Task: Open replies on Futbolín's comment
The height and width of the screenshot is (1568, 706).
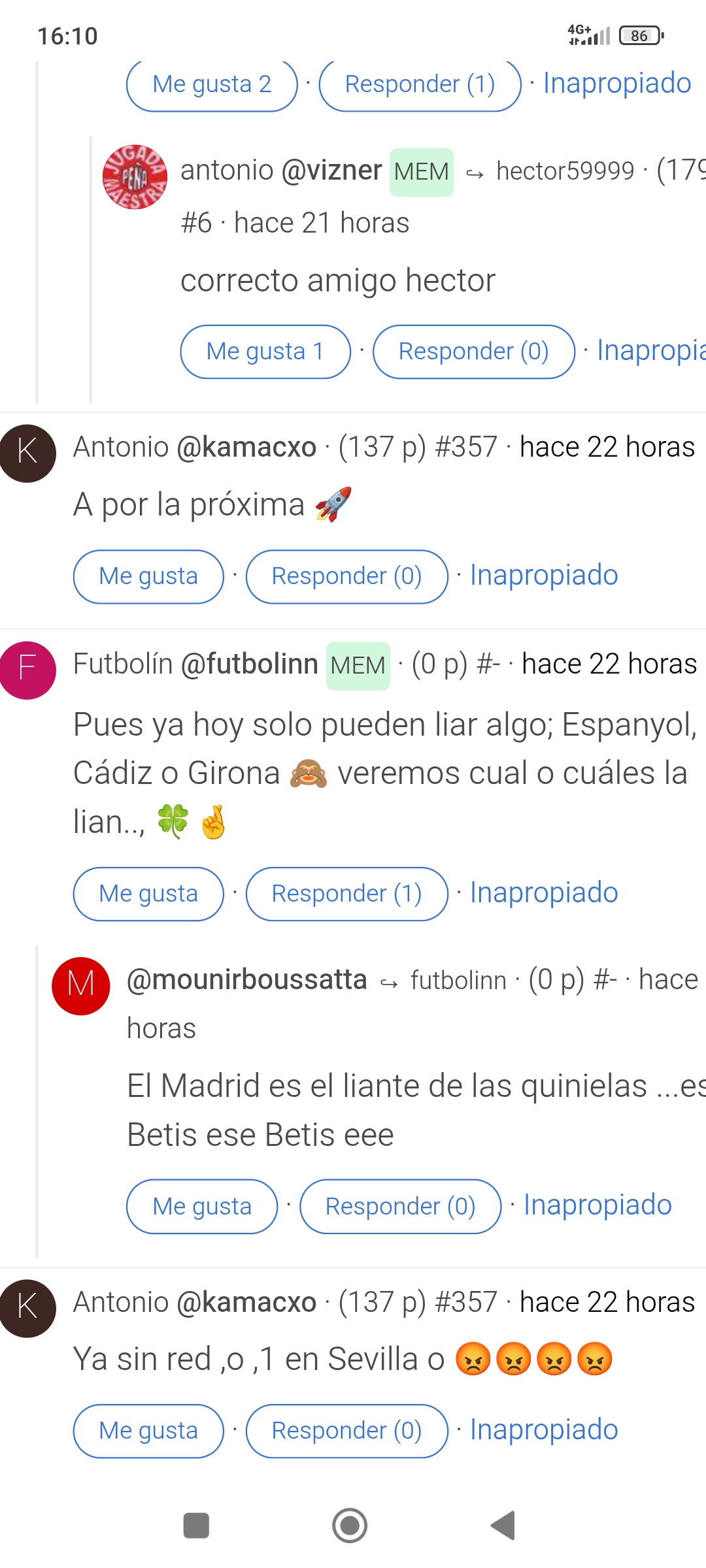Action: [346, 894]
